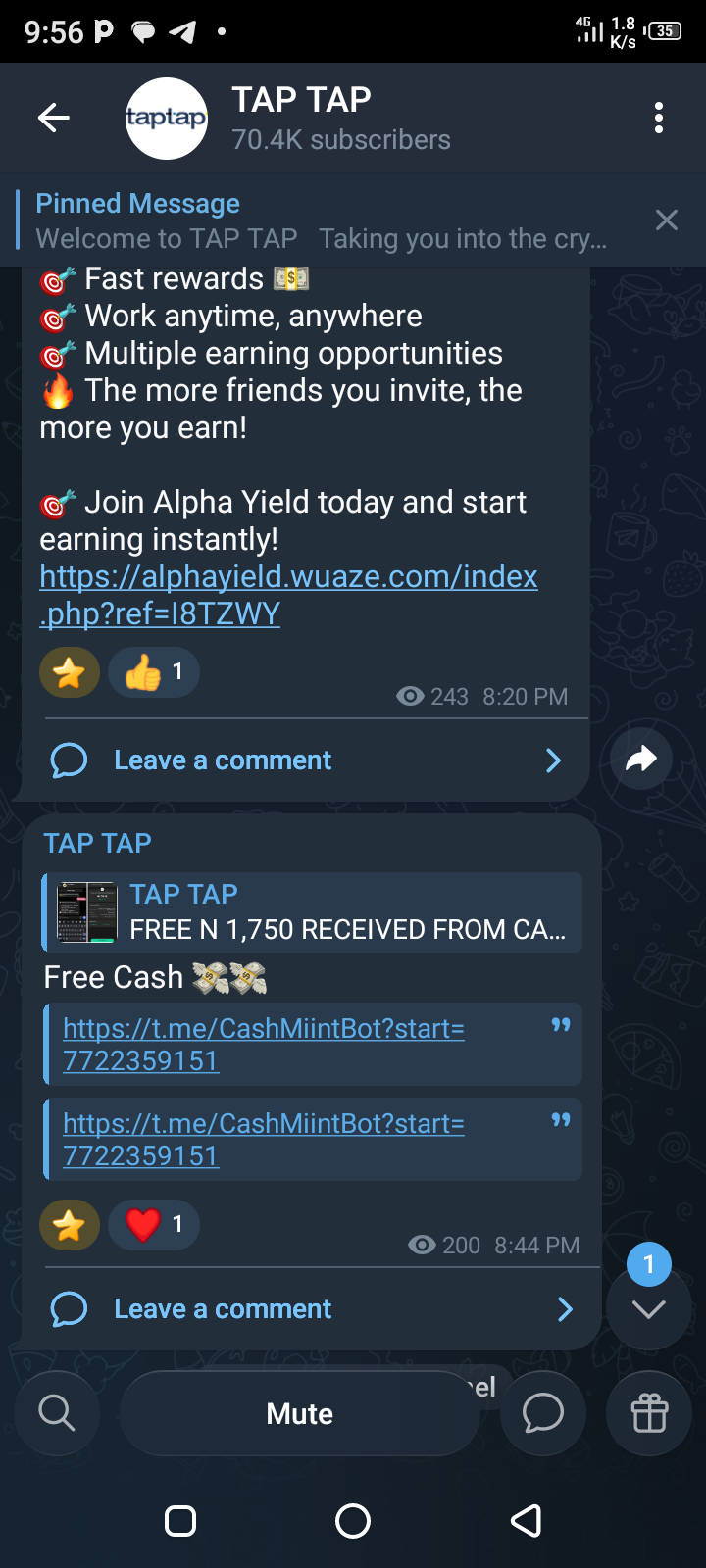
Task: Add heart reaction on Free Cash post
Action: click(x=154, y=1225)
